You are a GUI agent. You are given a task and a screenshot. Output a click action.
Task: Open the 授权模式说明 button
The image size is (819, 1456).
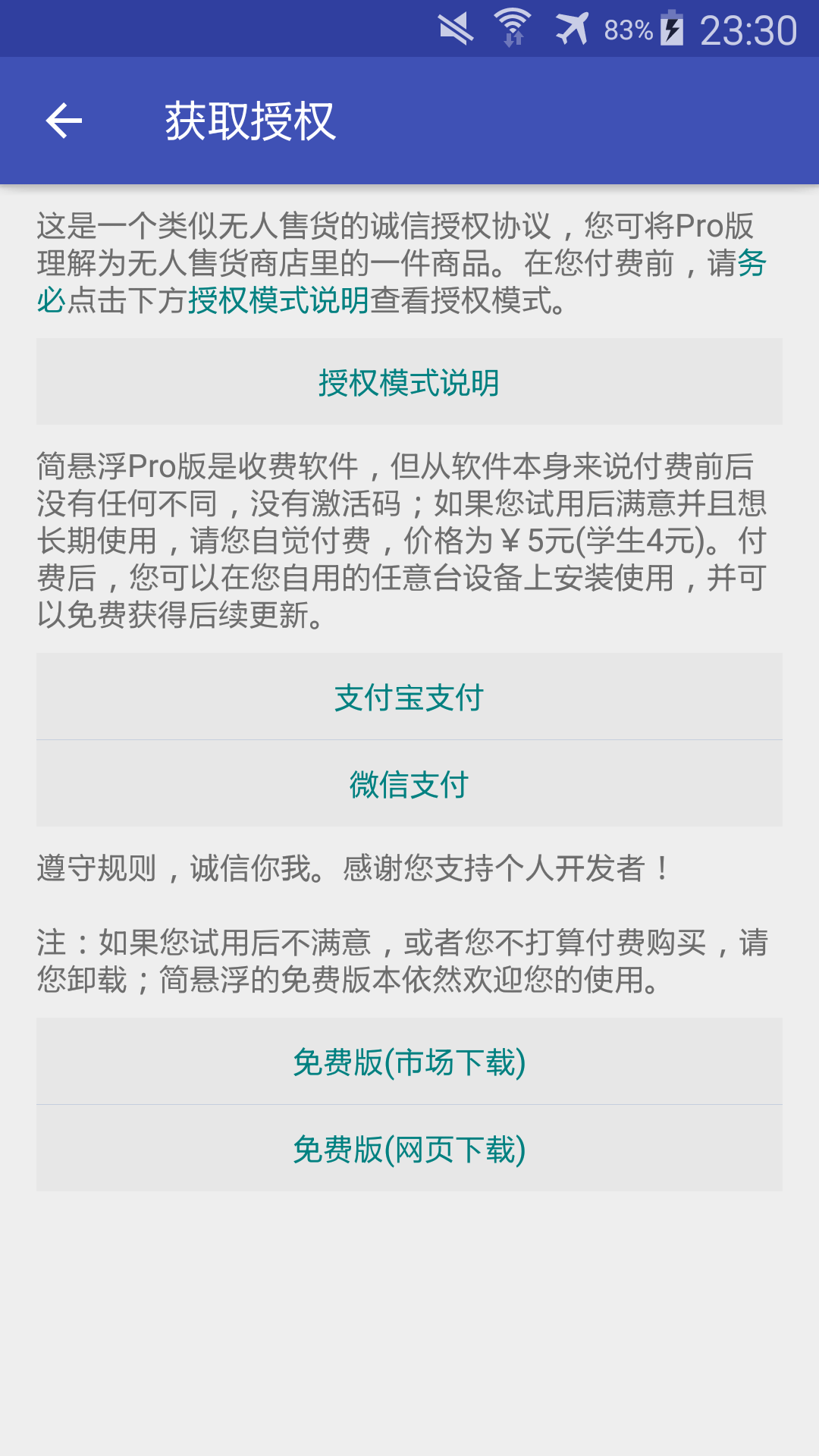[x=409, y=383]
